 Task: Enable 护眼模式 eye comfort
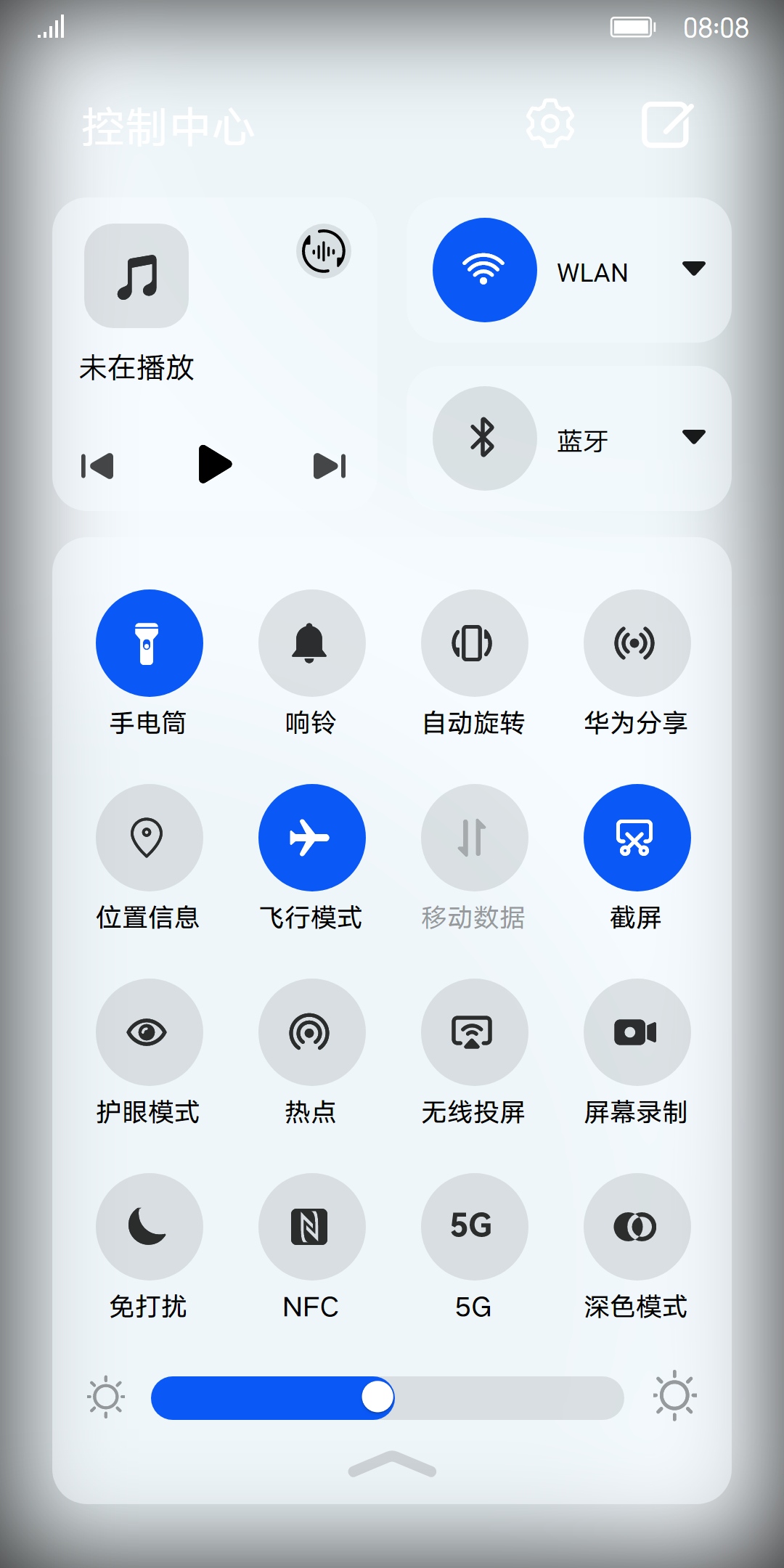[x=150, y=1032]
